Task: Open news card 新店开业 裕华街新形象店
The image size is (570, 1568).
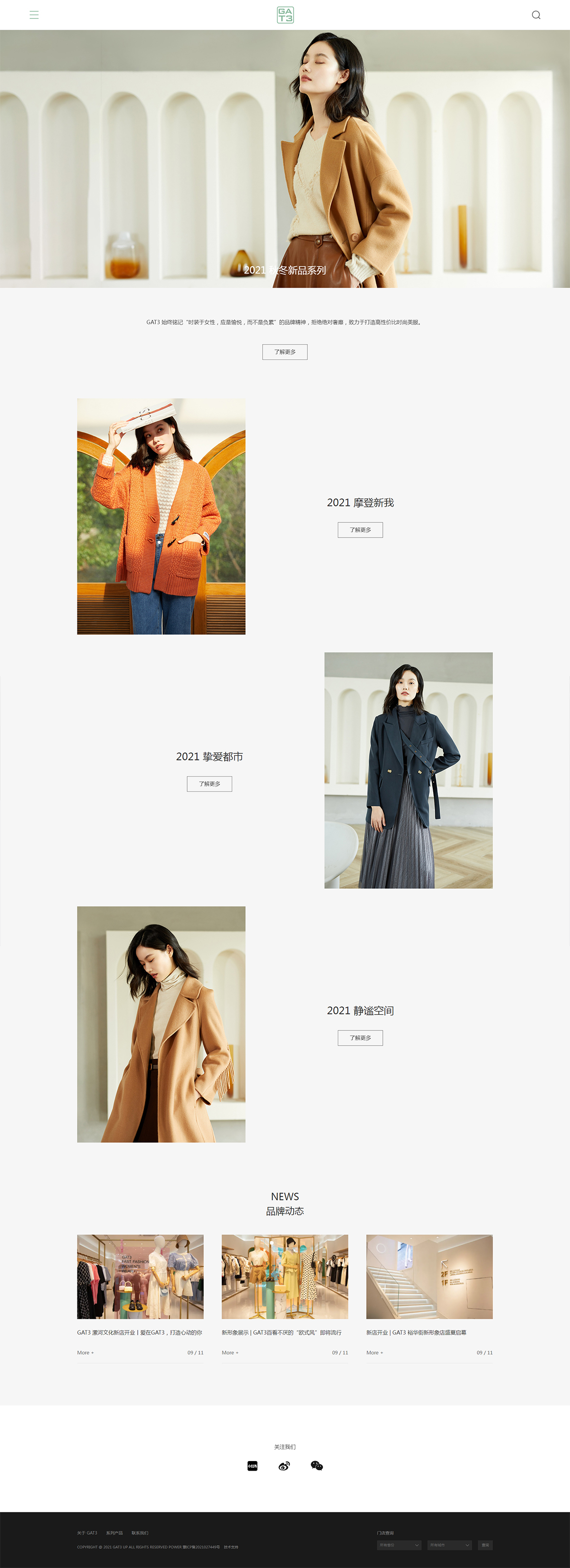Action: [x=429, y=1277]
